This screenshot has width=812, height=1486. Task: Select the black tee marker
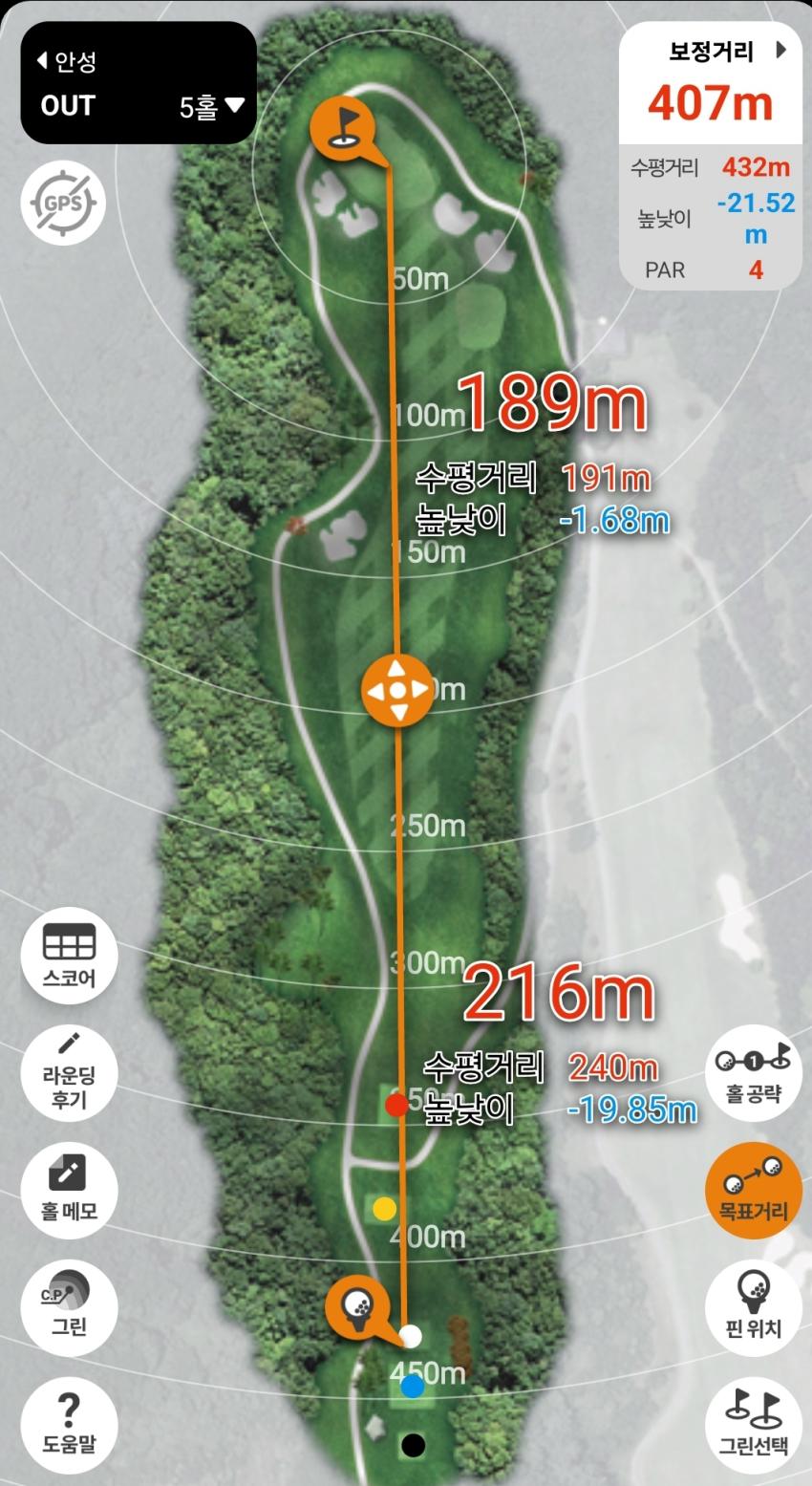[413, 1445]
